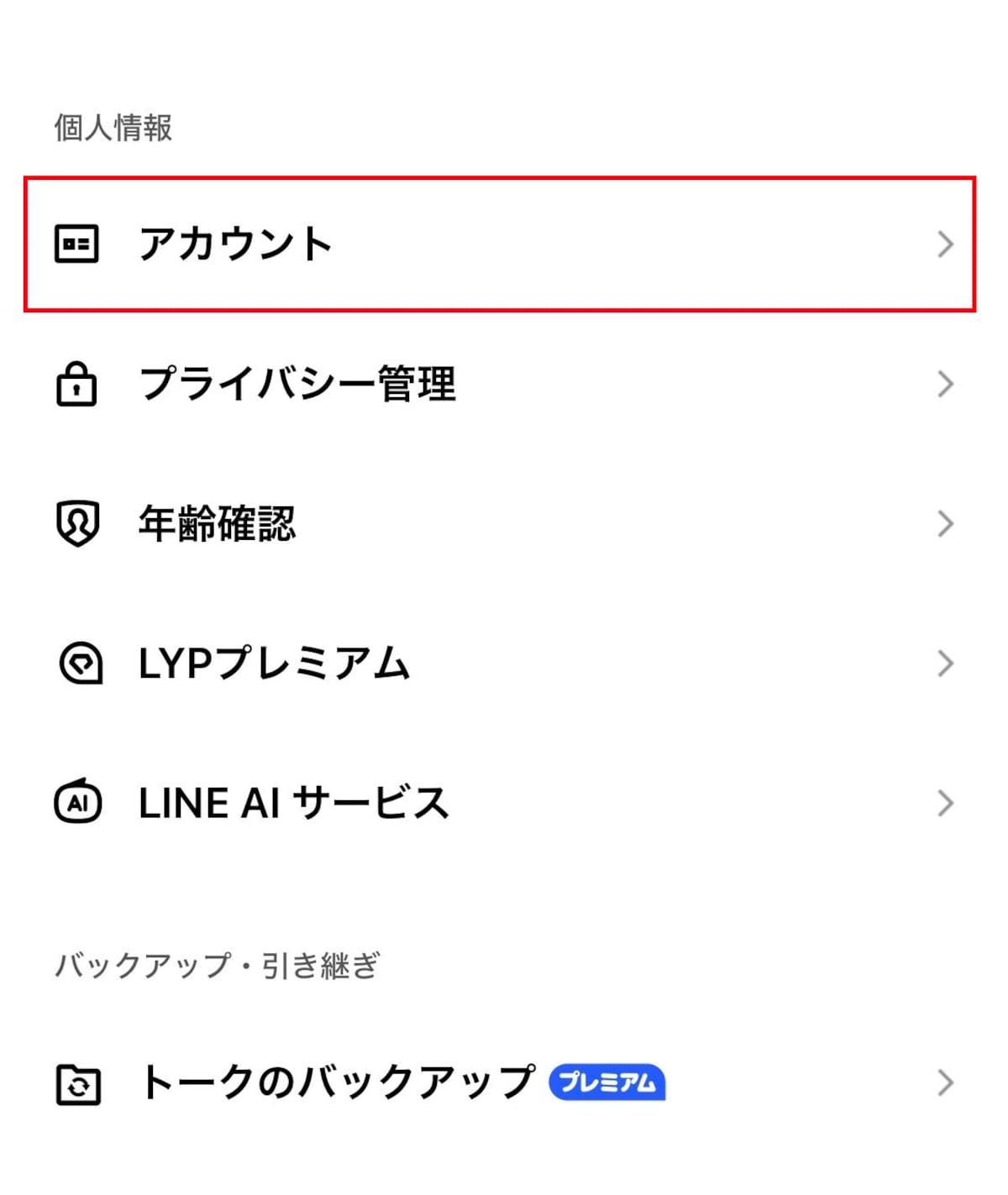Tap the blue プレミアム badge
The width and height of the screenshot is (1008, 1195).
click(x=607, y=1083)
